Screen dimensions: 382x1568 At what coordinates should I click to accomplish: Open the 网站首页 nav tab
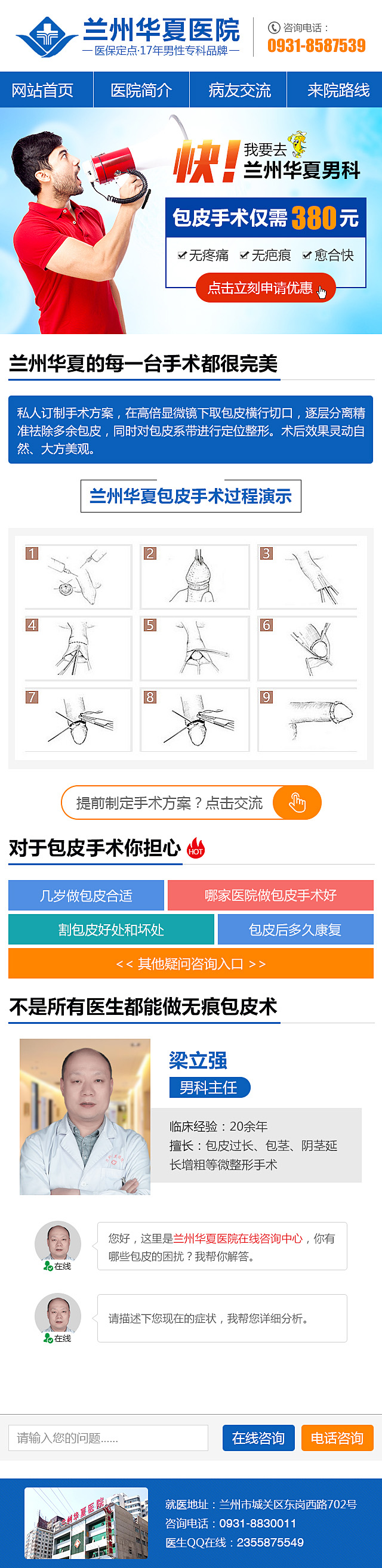(42, 90)
